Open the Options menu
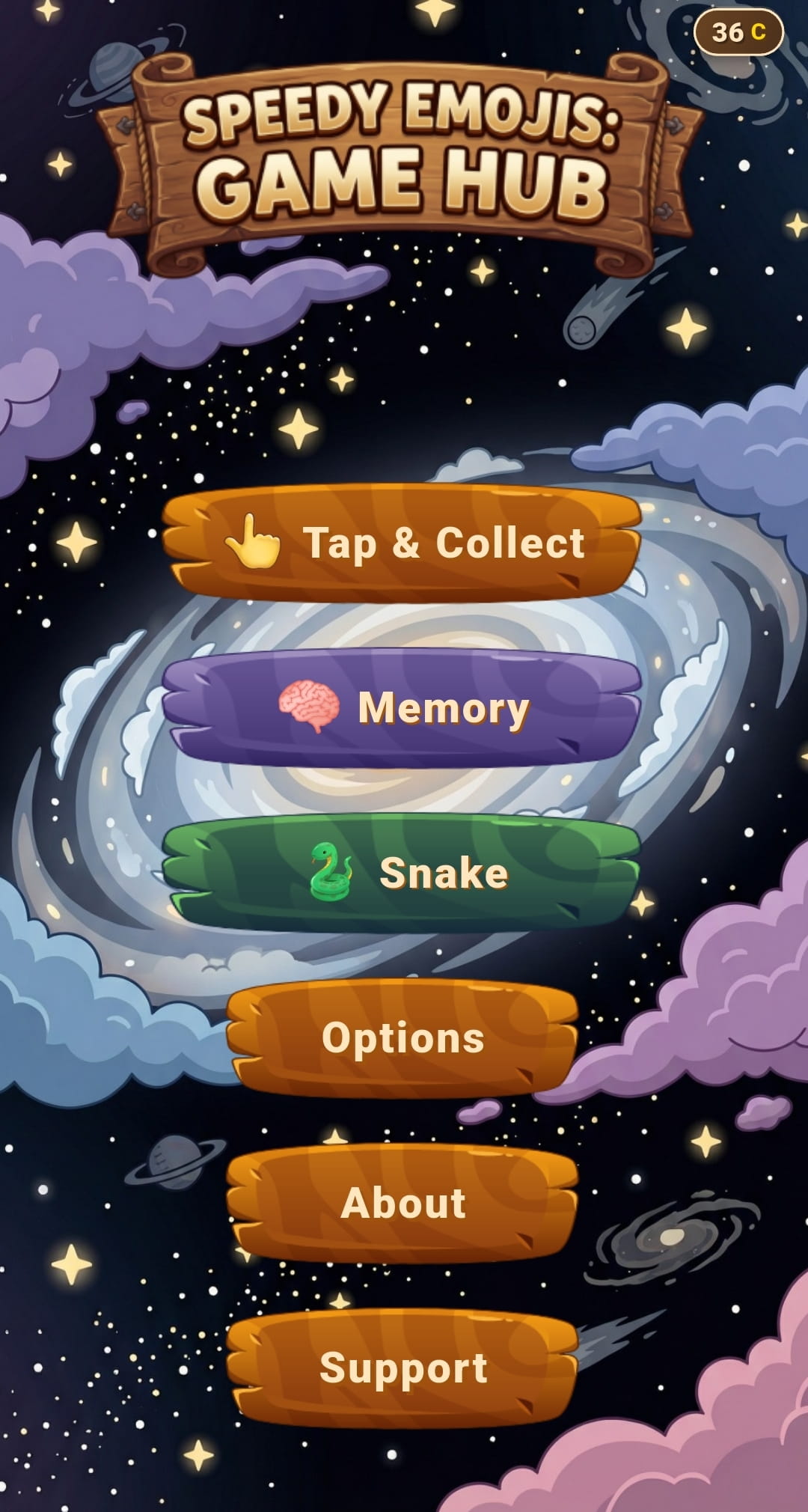This screenshot has width=808, height=1512. 403,1038
